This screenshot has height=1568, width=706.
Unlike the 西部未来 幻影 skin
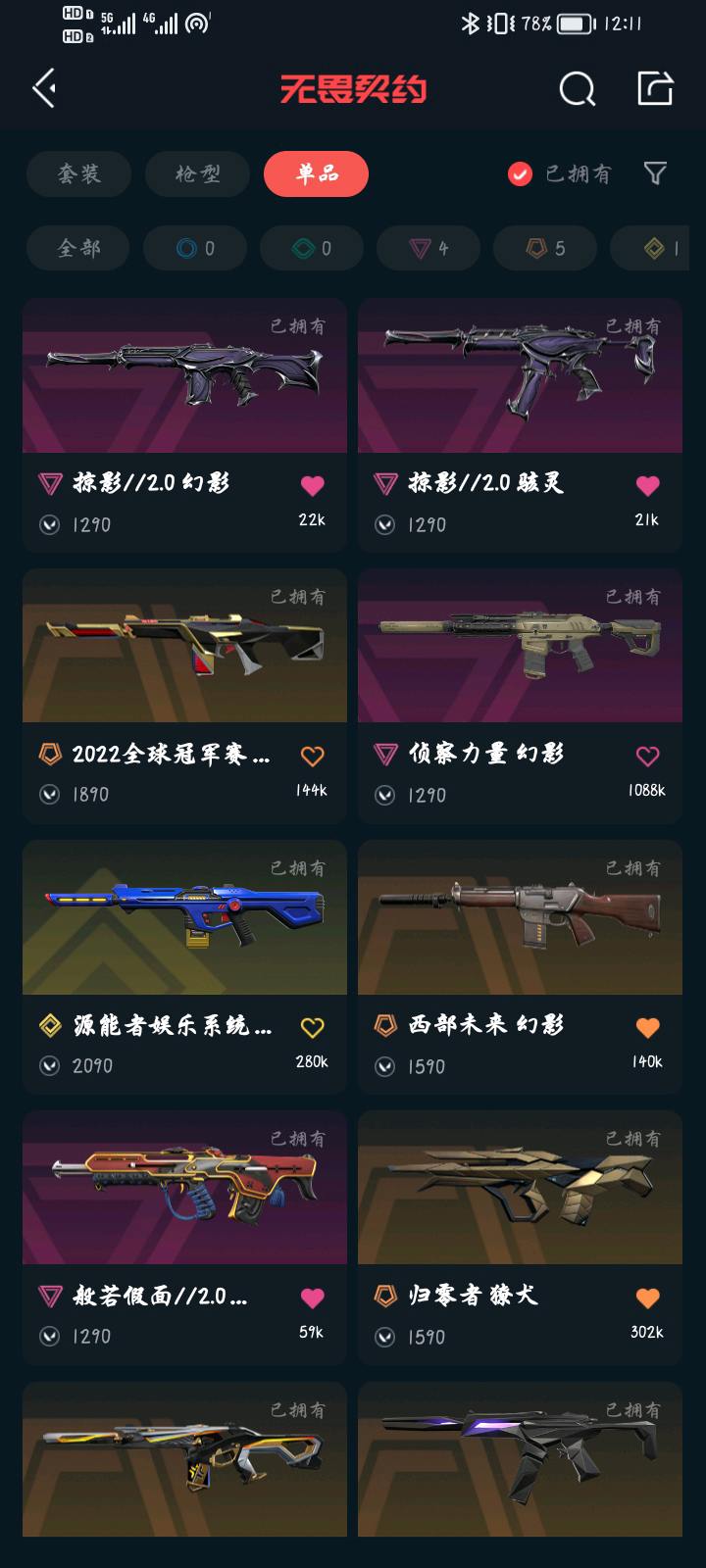click(647, 1027)
